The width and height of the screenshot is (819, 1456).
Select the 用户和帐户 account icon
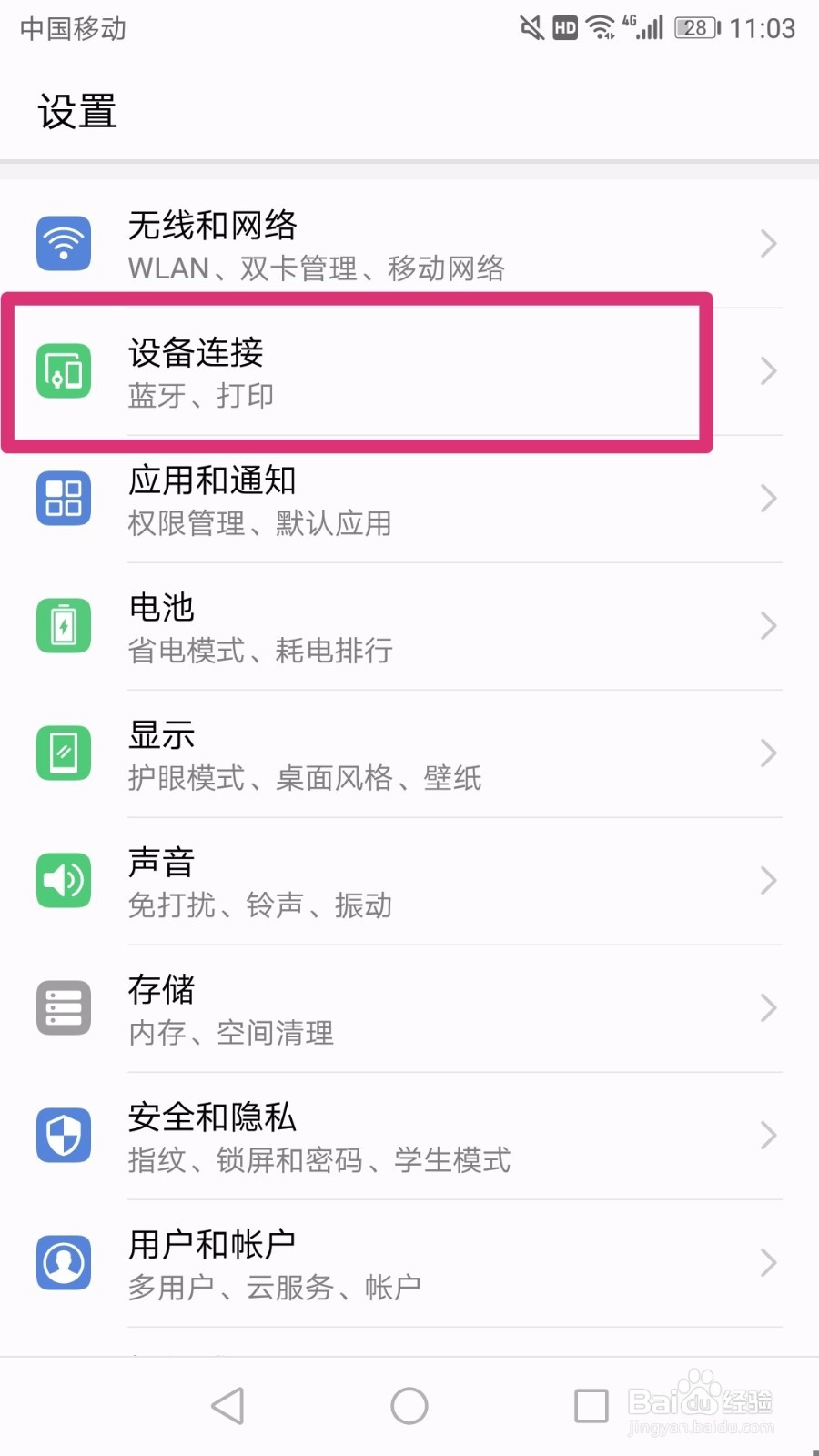point(63,1262)
